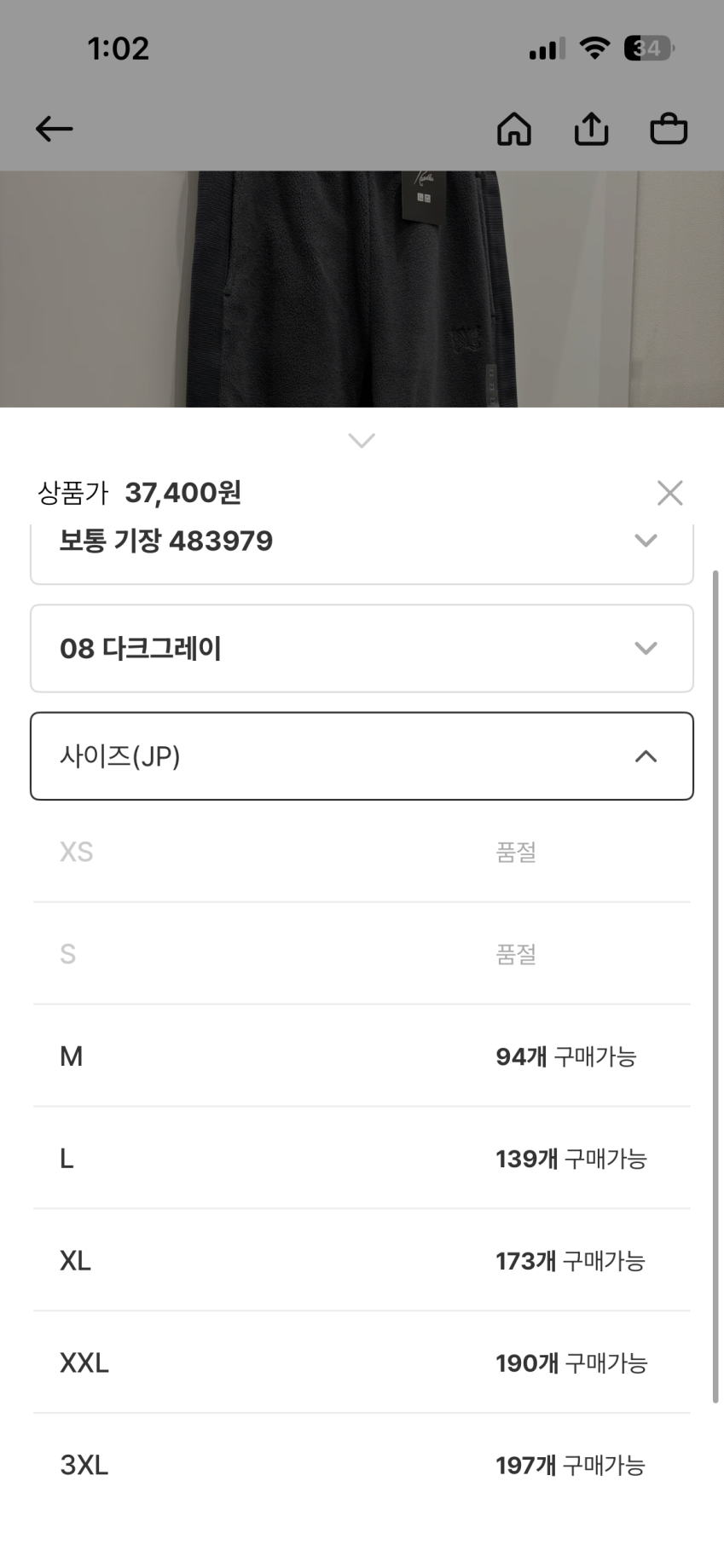Go back using the arrow
724x1568 pixels.
tap(54, 129)
